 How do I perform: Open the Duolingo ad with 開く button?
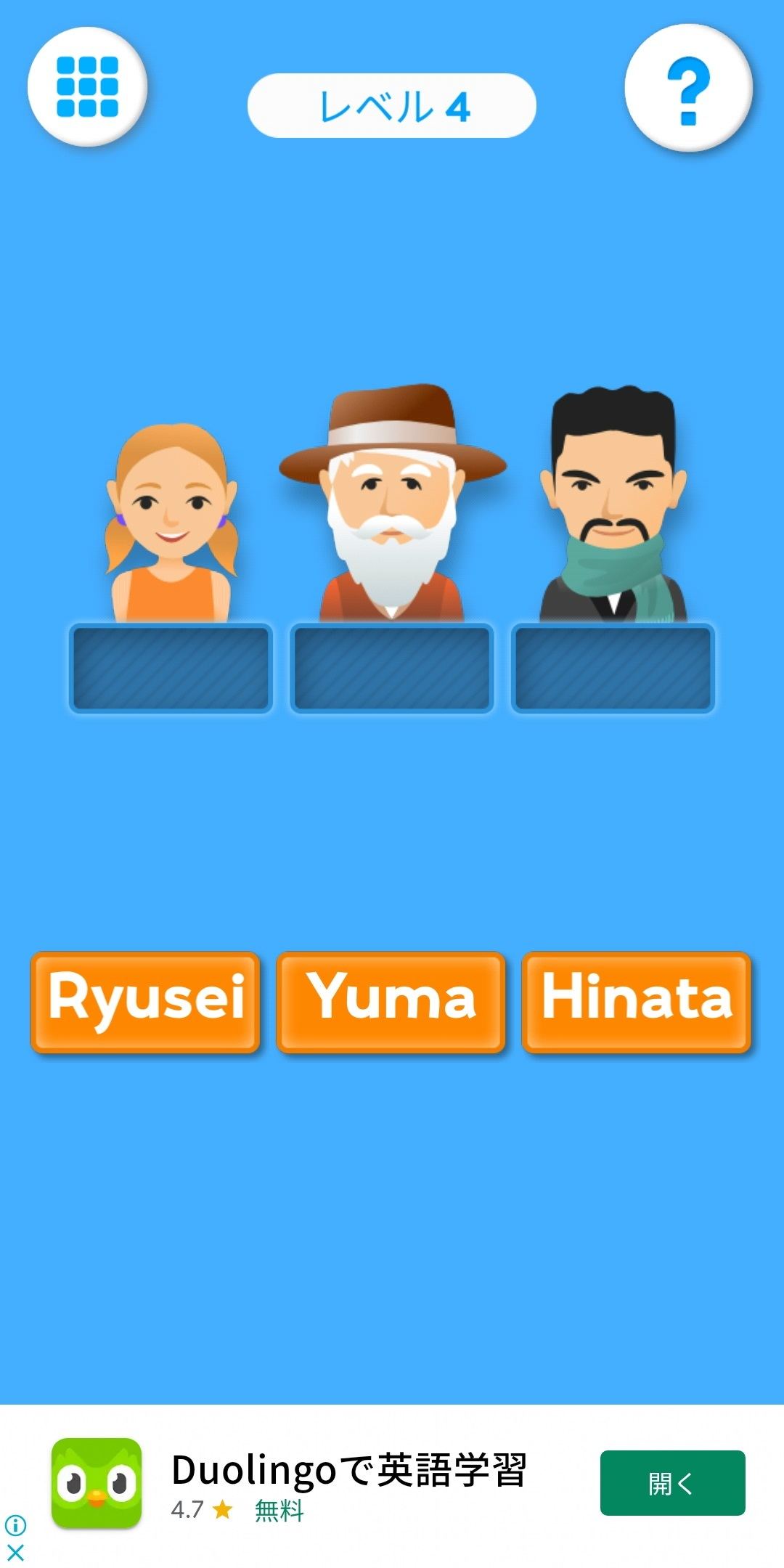click(672, 1483)
